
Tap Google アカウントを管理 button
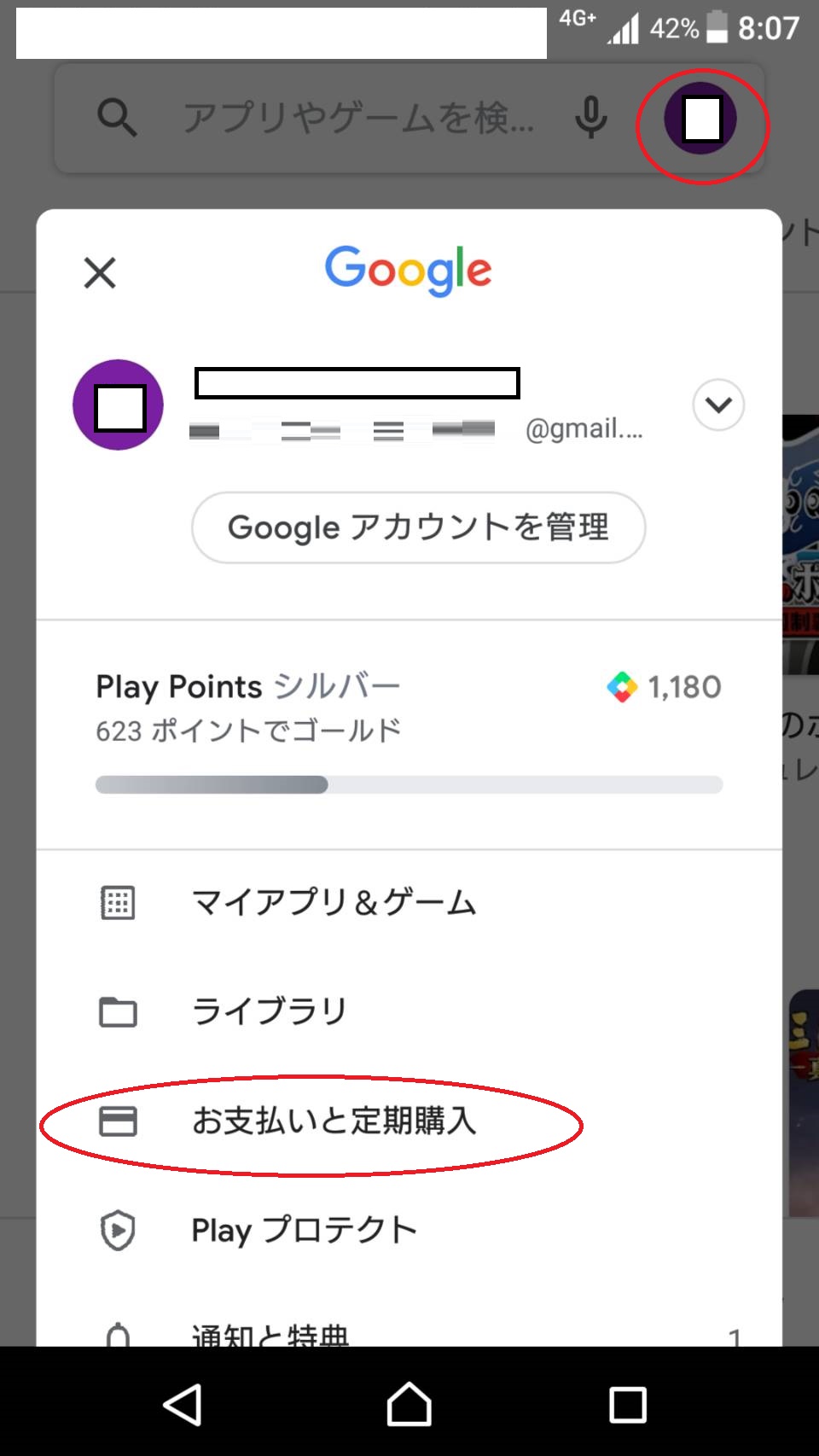tap(418, 527)
